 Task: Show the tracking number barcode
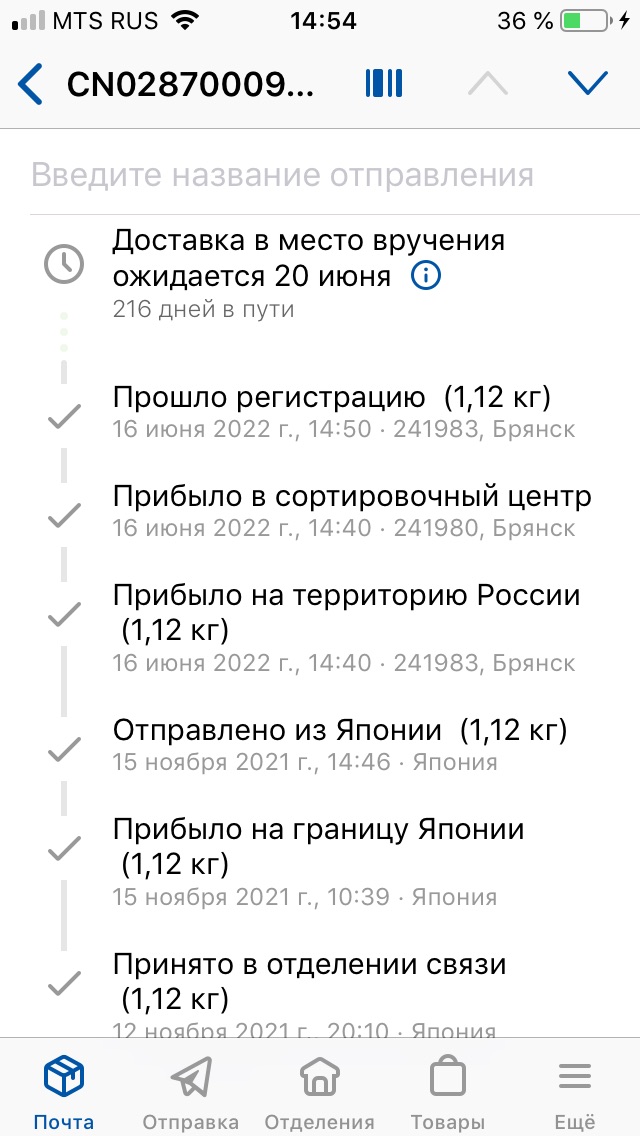[384, 84]
